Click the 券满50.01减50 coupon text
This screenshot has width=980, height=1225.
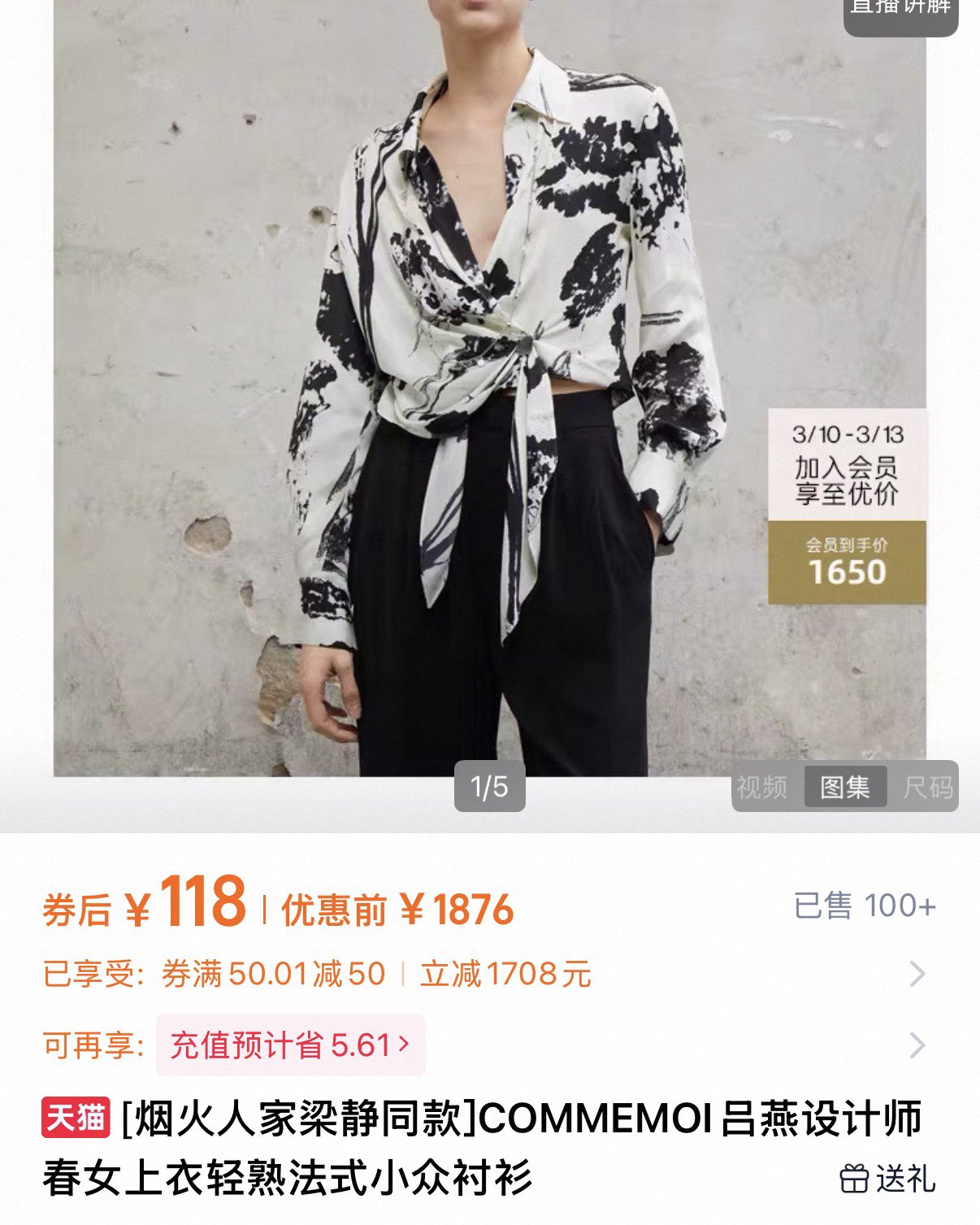pos(260,973)
